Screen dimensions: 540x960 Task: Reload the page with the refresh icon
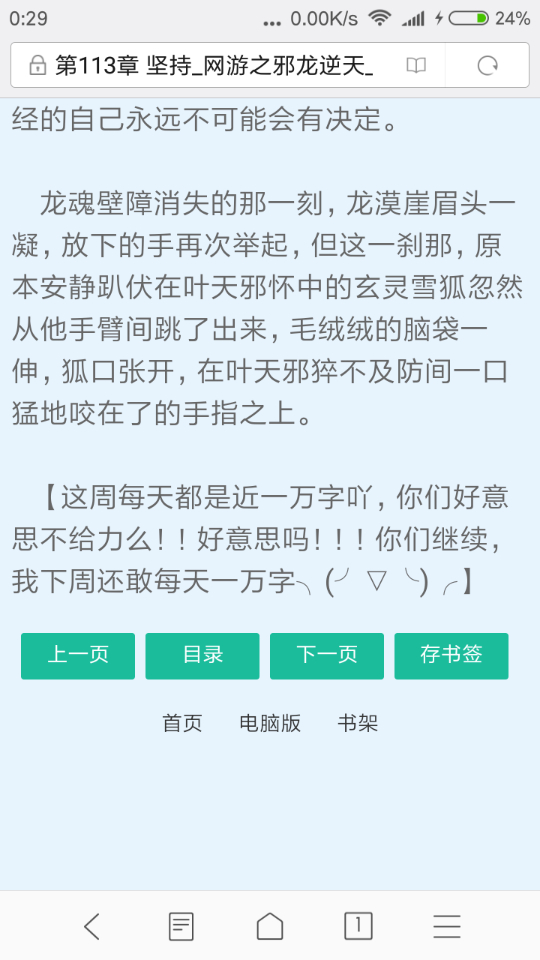[x=487, y=66]
